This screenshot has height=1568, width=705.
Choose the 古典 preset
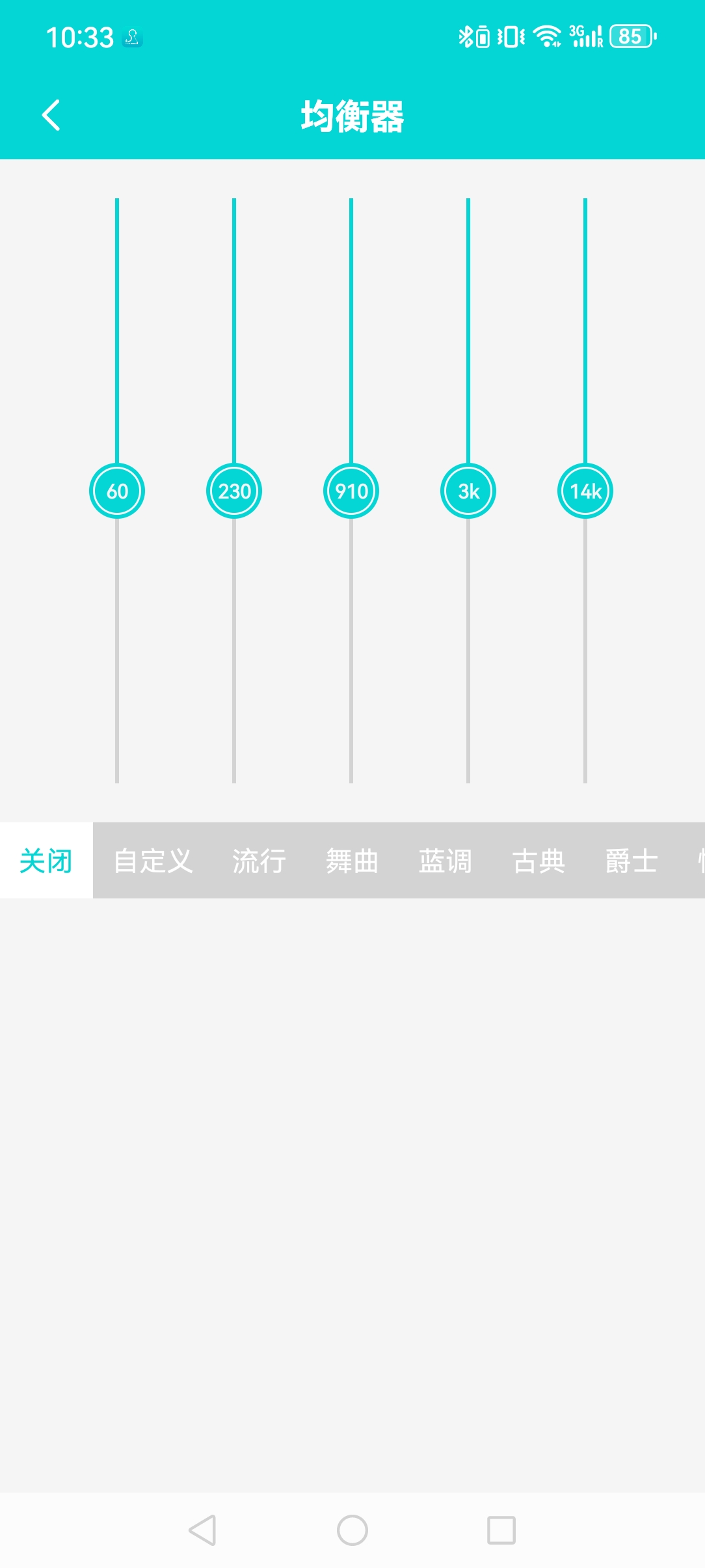[x=539, y=861]
